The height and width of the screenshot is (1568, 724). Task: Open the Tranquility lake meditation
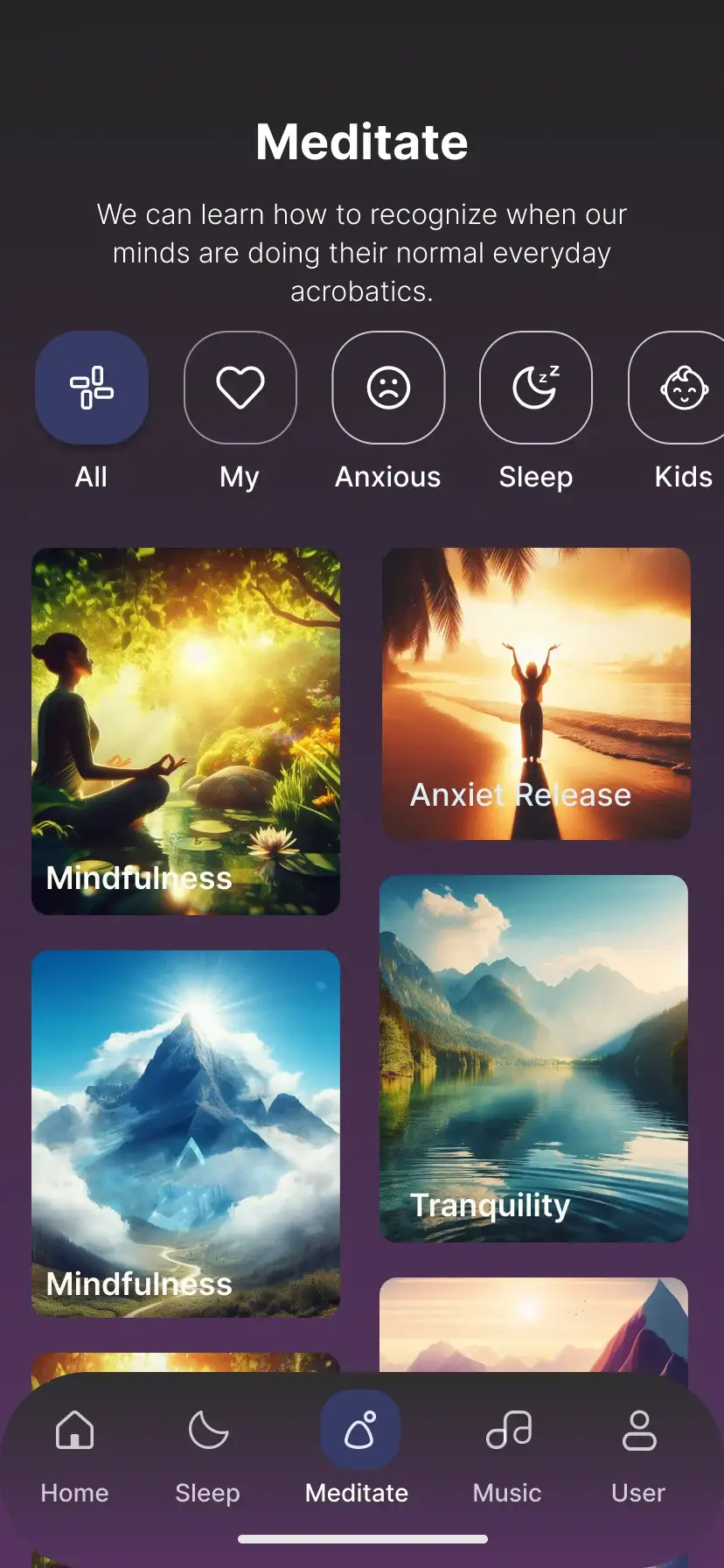pos(533,1058)
